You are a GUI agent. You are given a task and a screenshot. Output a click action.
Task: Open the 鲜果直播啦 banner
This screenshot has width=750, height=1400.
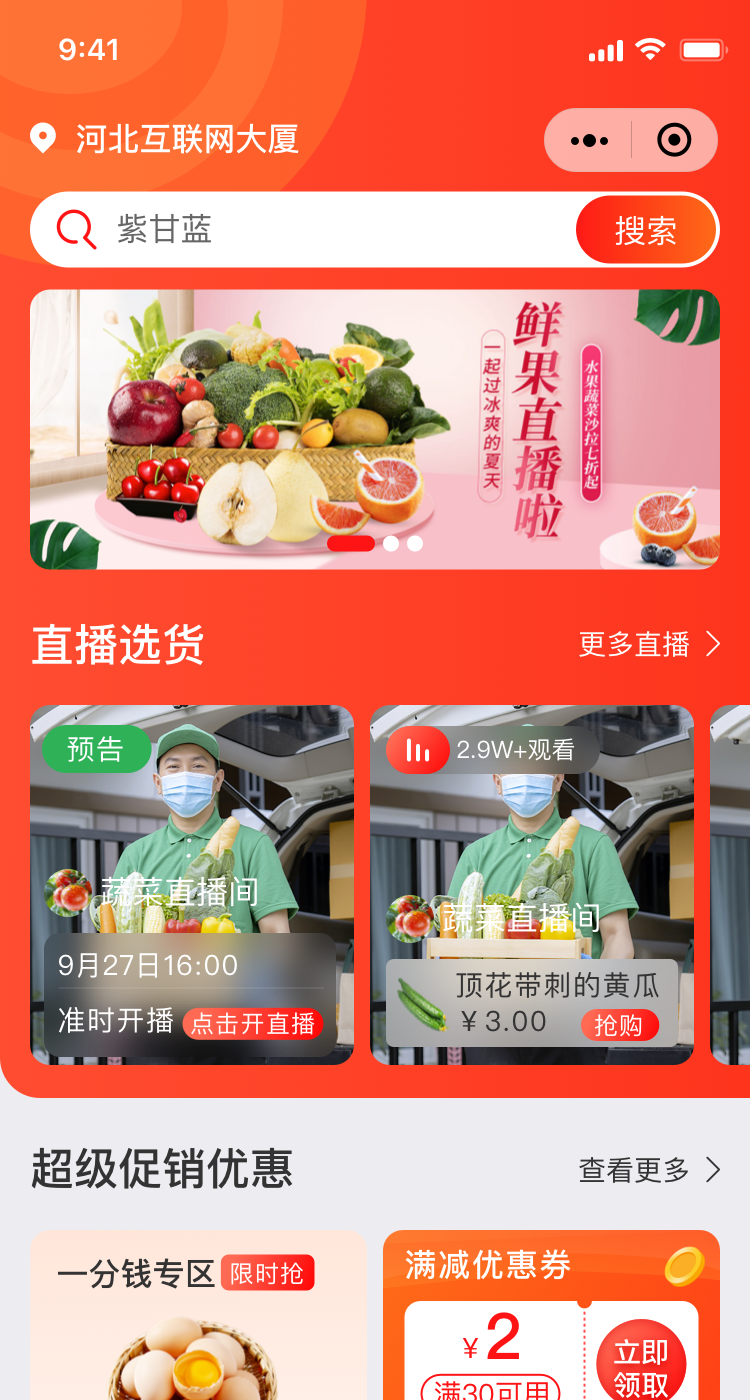click(374, 430)
